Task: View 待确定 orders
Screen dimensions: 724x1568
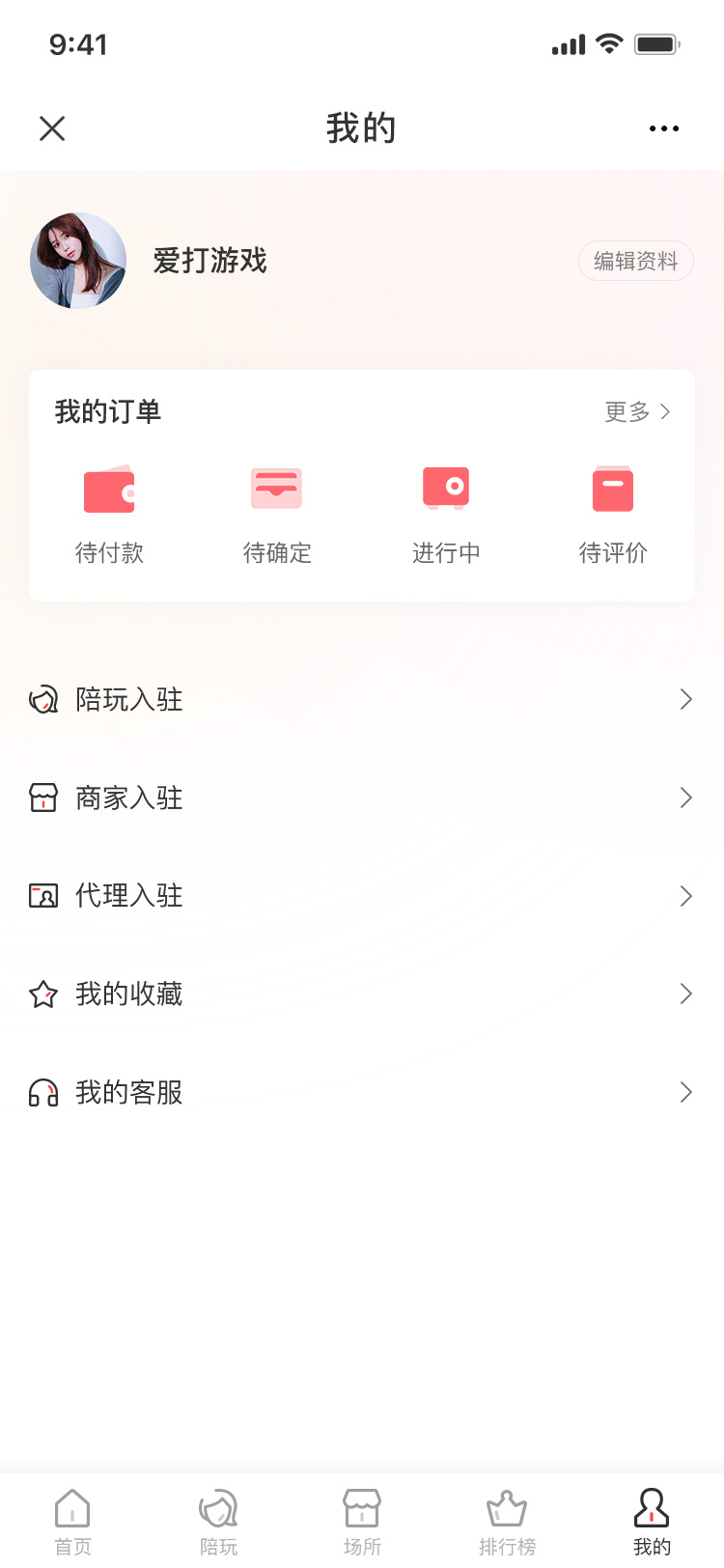Action: [277, 514]
